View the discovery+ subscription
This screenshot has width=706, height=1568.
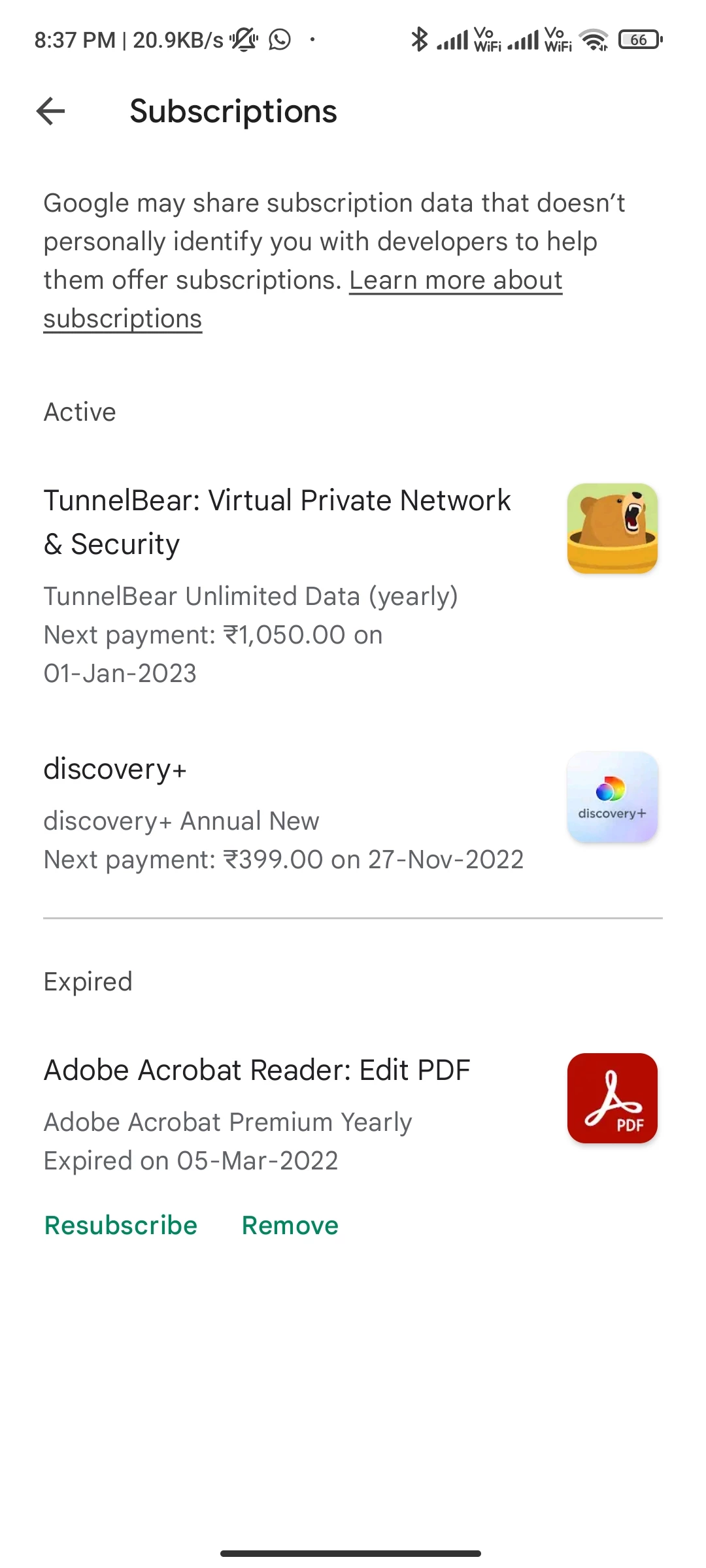[x=282, y=813]
